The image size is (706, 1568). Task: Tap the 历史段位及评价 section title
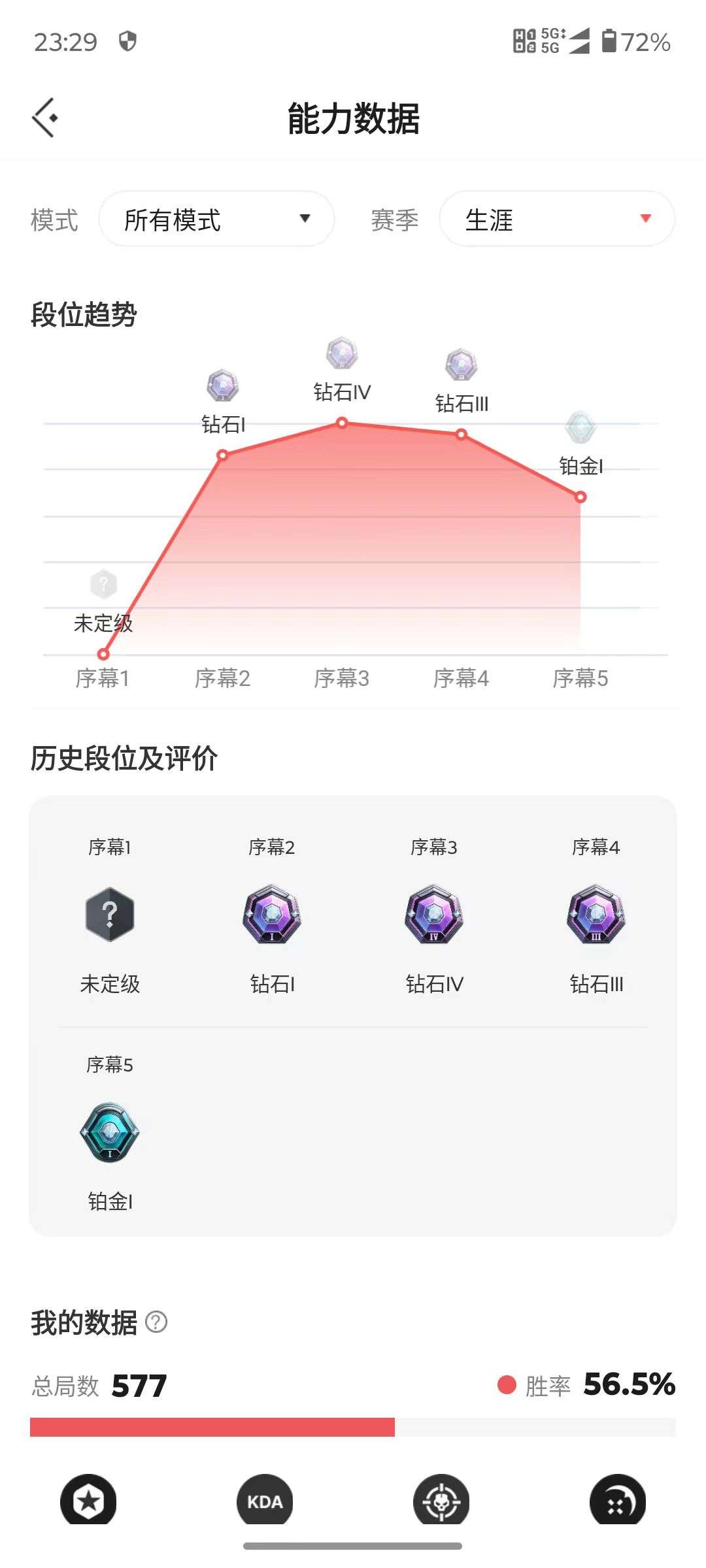[x=124, y=758]
